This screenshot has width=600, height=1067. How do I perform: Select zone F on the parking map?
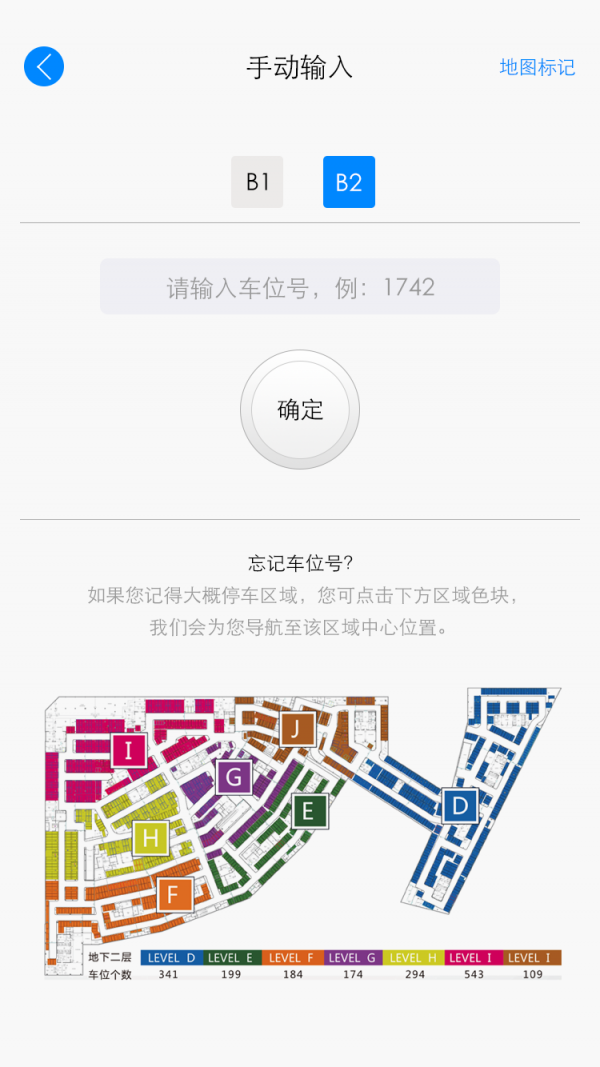coord(175,893)
